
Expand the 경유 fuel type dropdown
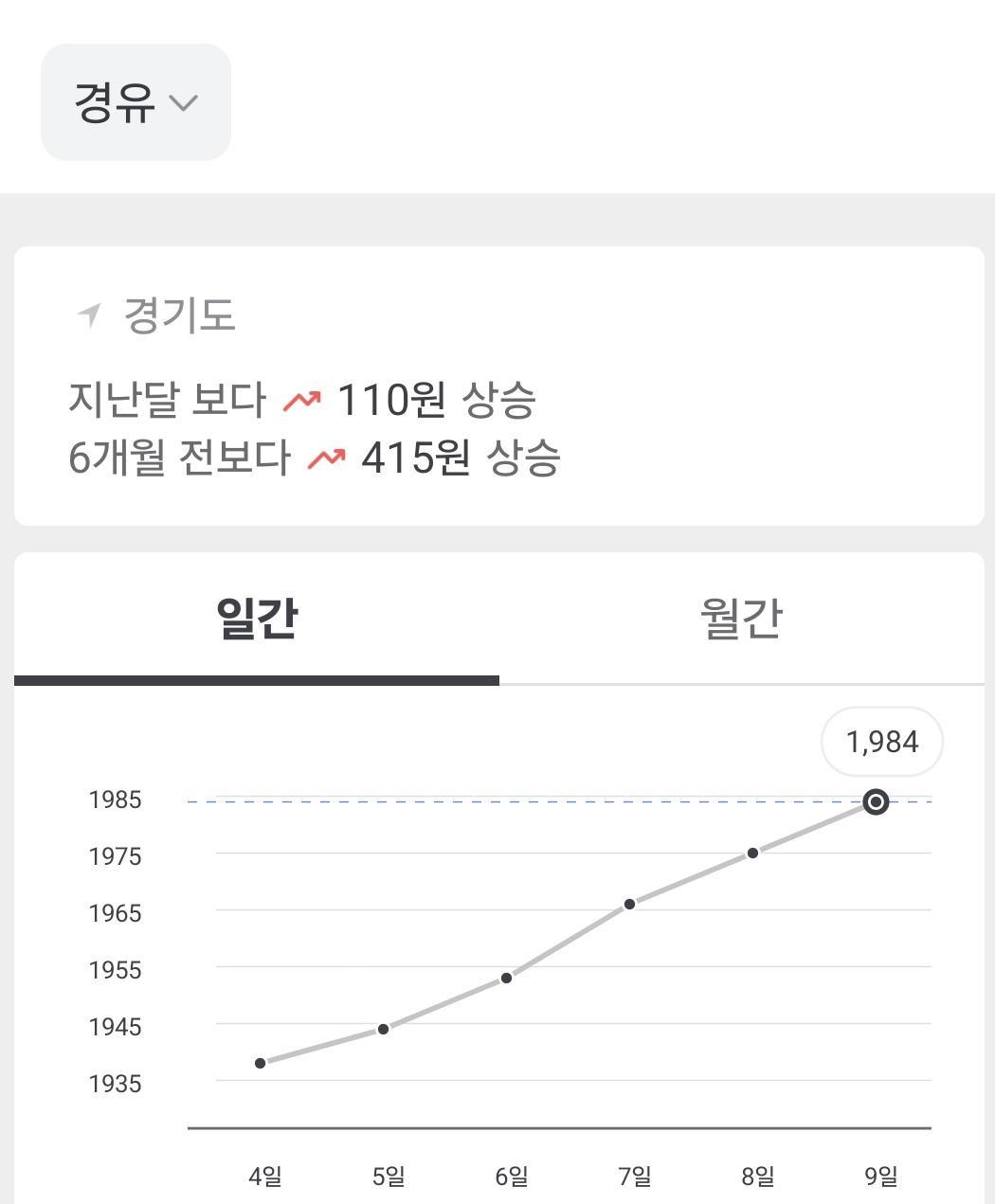click(136, 102)
